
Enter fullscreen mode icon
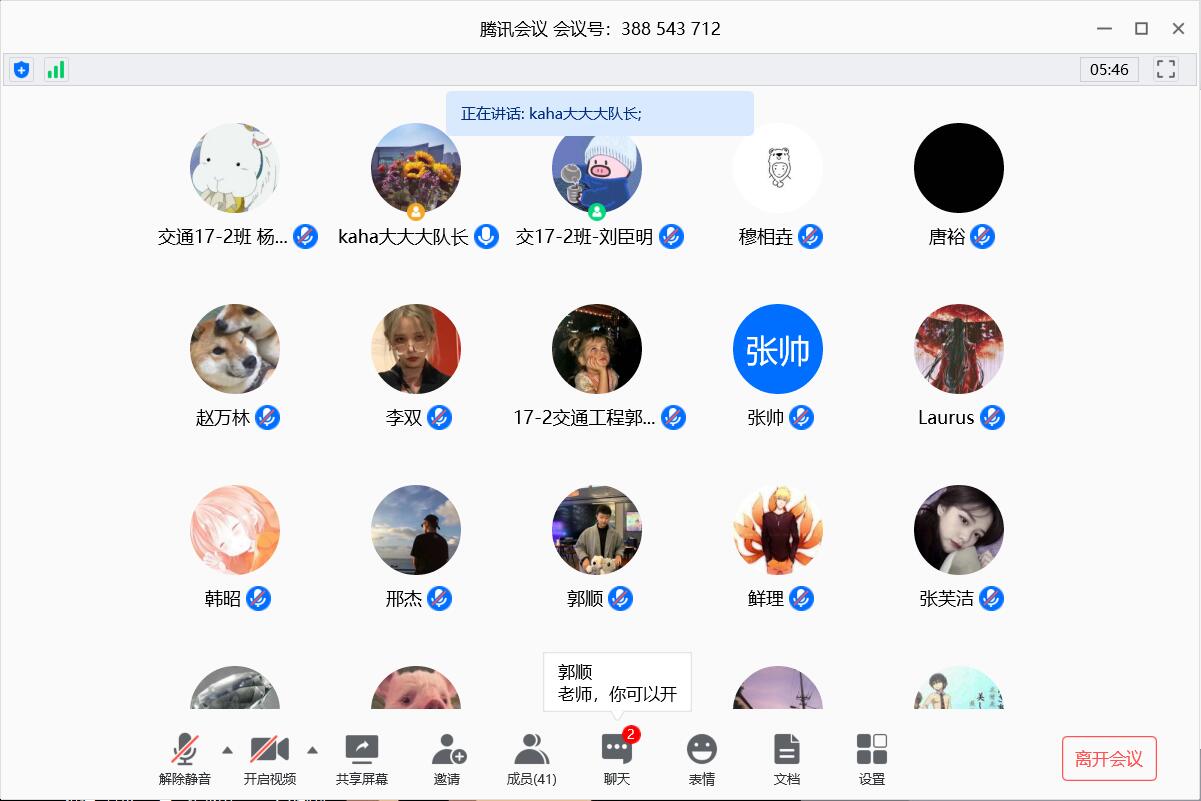(1165, 69)
